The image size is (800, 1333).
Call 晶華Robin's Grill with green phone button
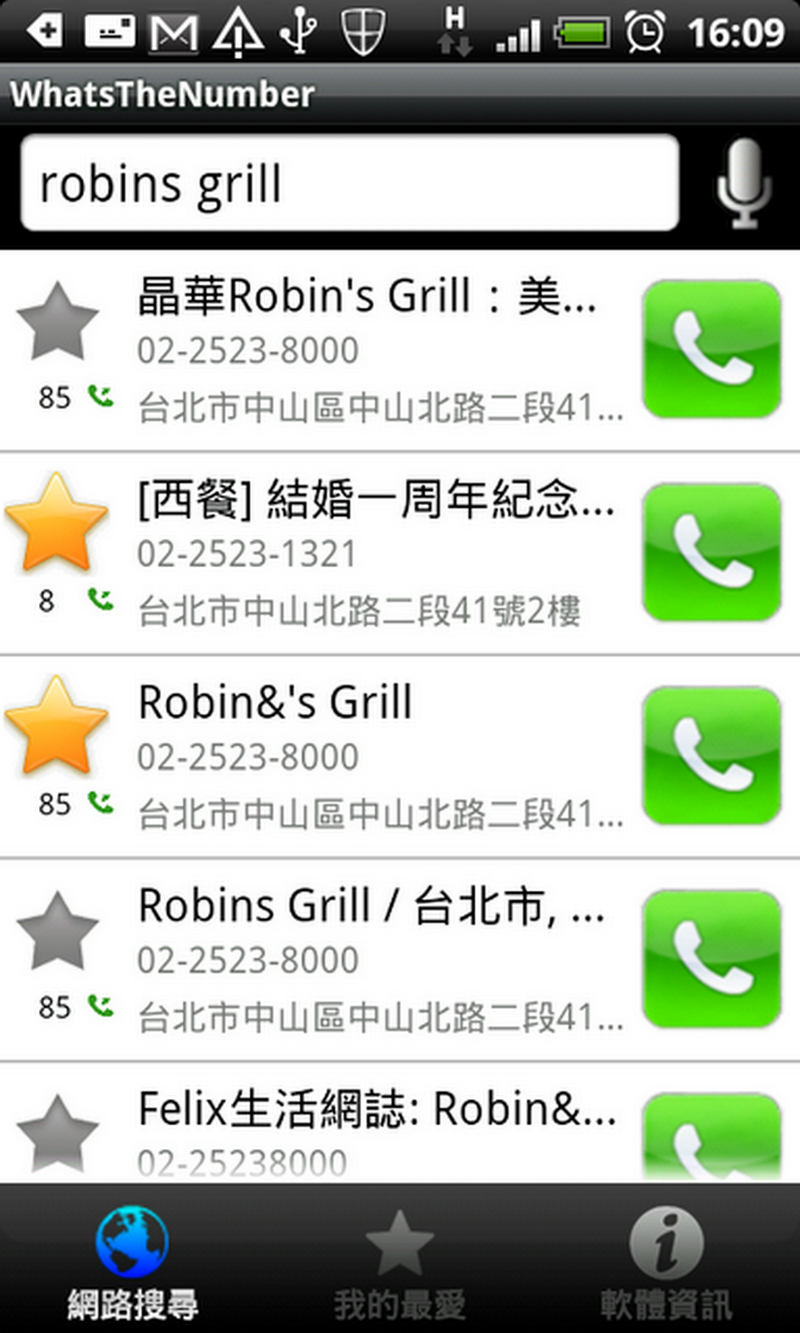pos(711,348)
